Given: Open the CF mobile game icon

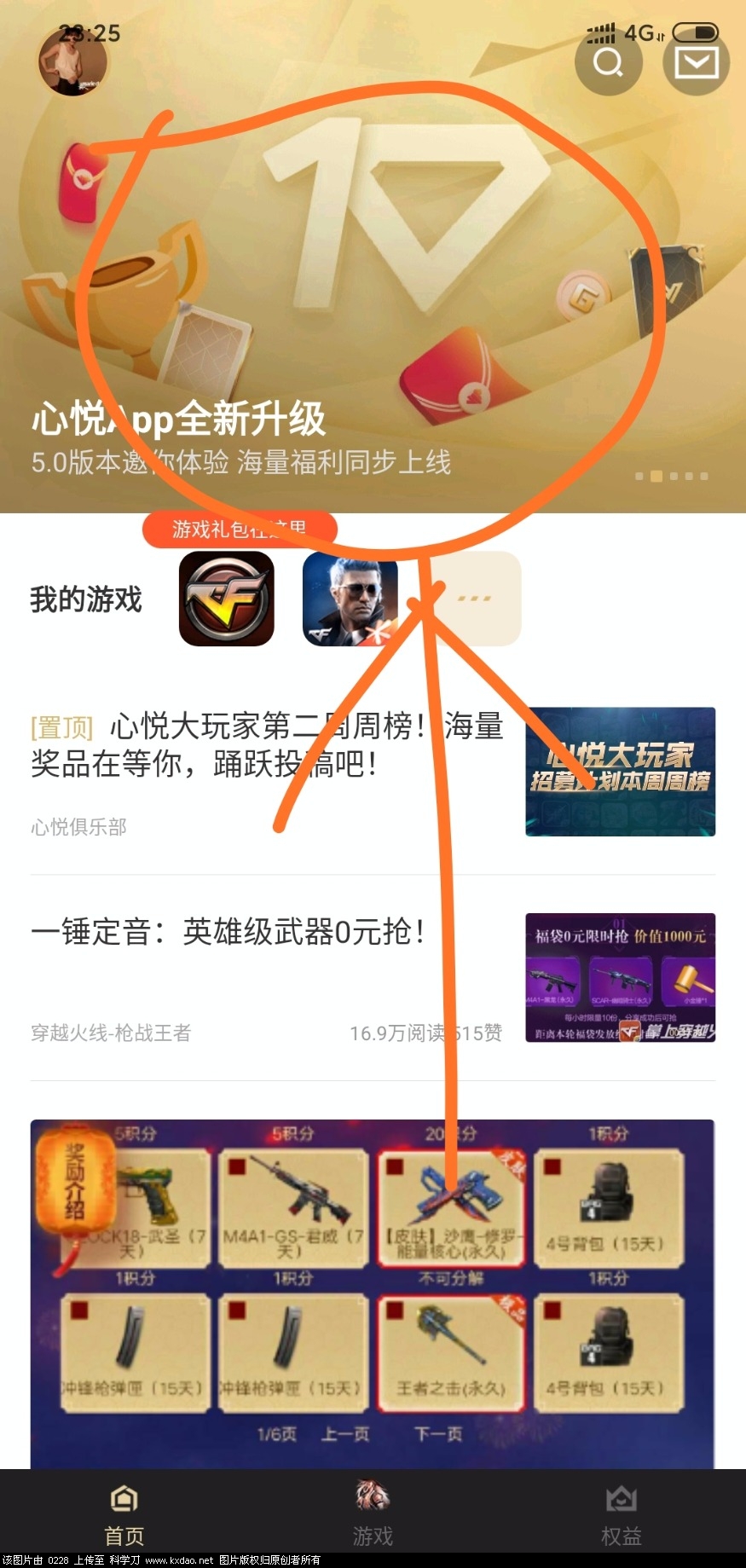Looking at the screenshot, I should coord(350,599).
